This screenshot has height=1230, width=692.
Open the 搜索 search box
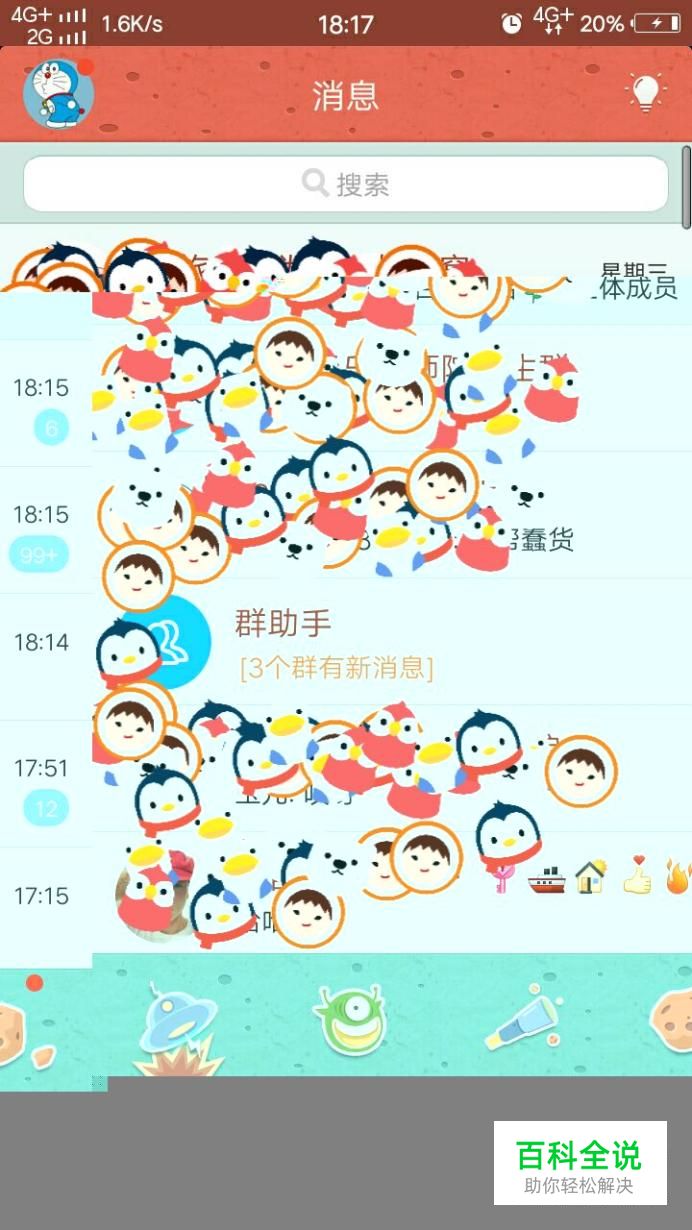pos(346,184)
